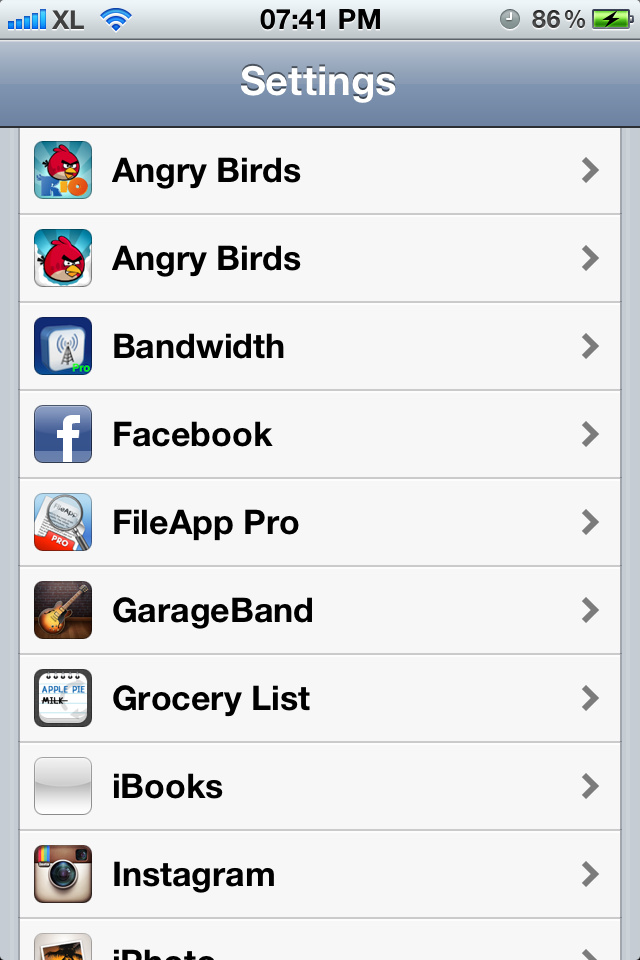Go to Facebook settings
This screenshot has width=640, height=960.
pos(320,435)
